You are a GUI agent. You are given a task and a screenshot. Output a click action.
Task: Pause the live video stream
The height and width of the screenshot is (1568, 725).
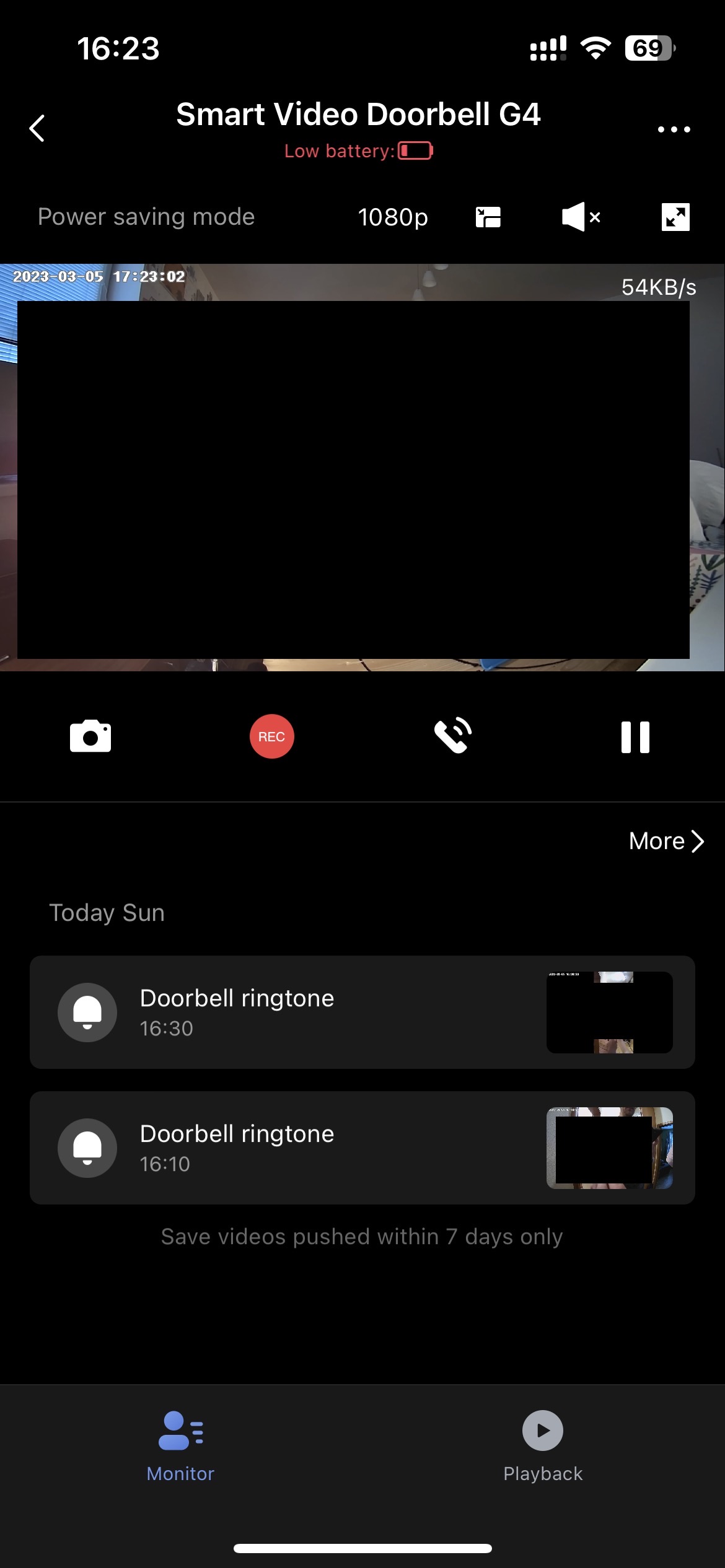(x=635, y=737)
